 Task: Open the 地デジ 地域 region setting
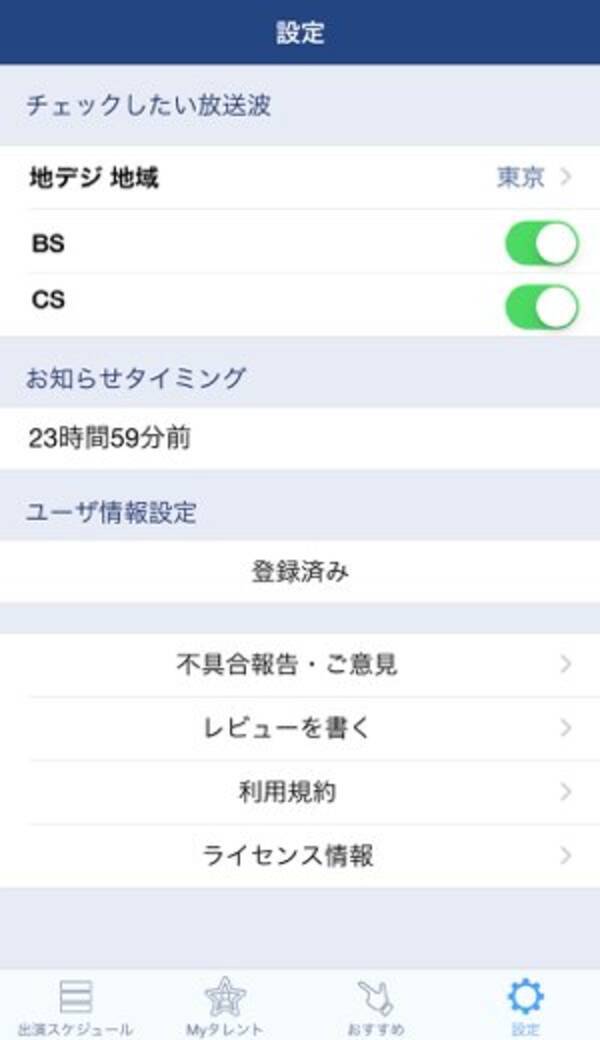coord(300,178)
